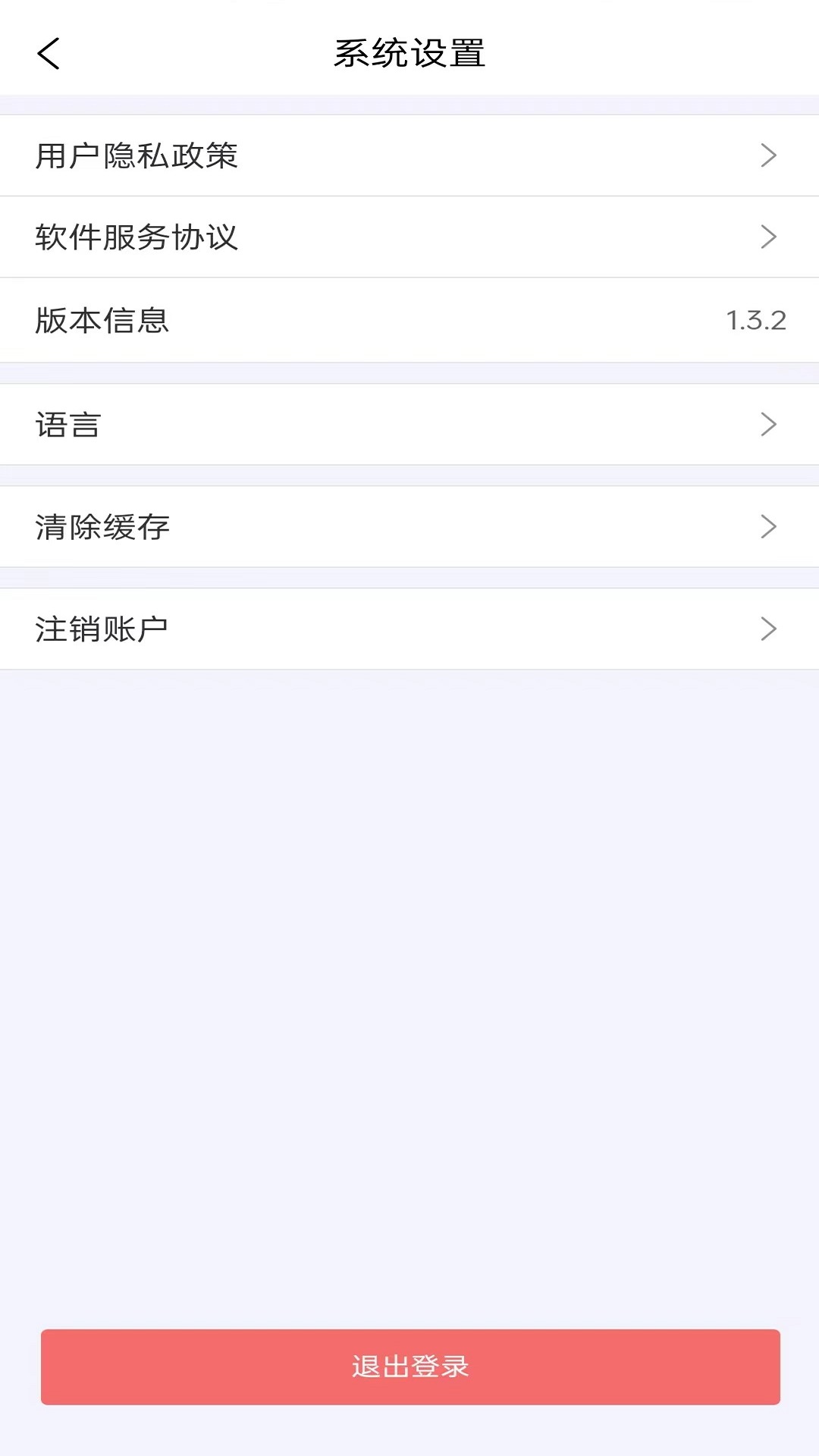The height and width of the screenshot is (1456, 819).
Task: Click the back arrow to leave settings
Action: [48, 53]
